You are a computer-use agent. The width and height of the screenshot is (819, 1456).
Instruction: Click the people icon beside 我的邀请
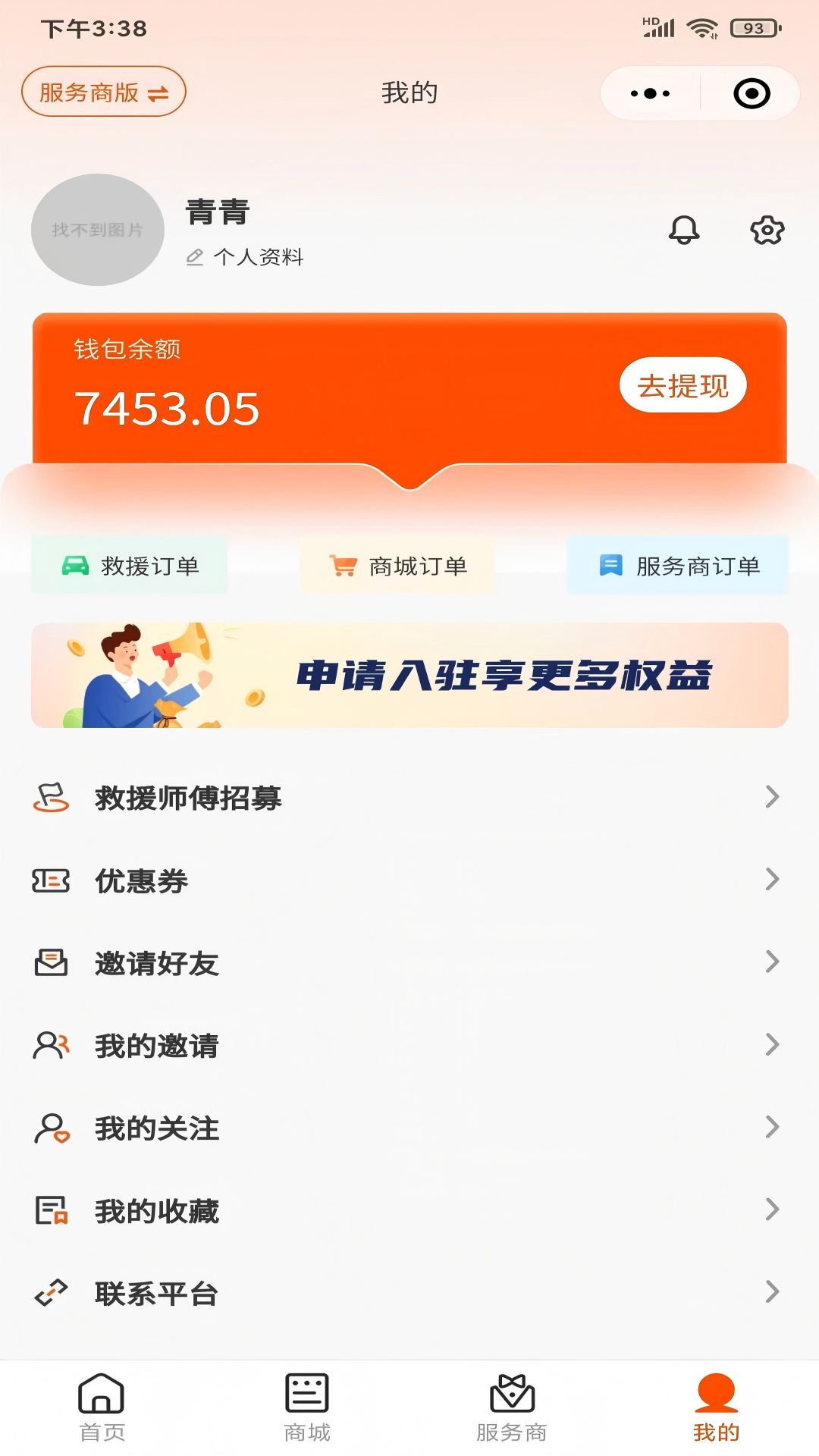[49, 1046]
